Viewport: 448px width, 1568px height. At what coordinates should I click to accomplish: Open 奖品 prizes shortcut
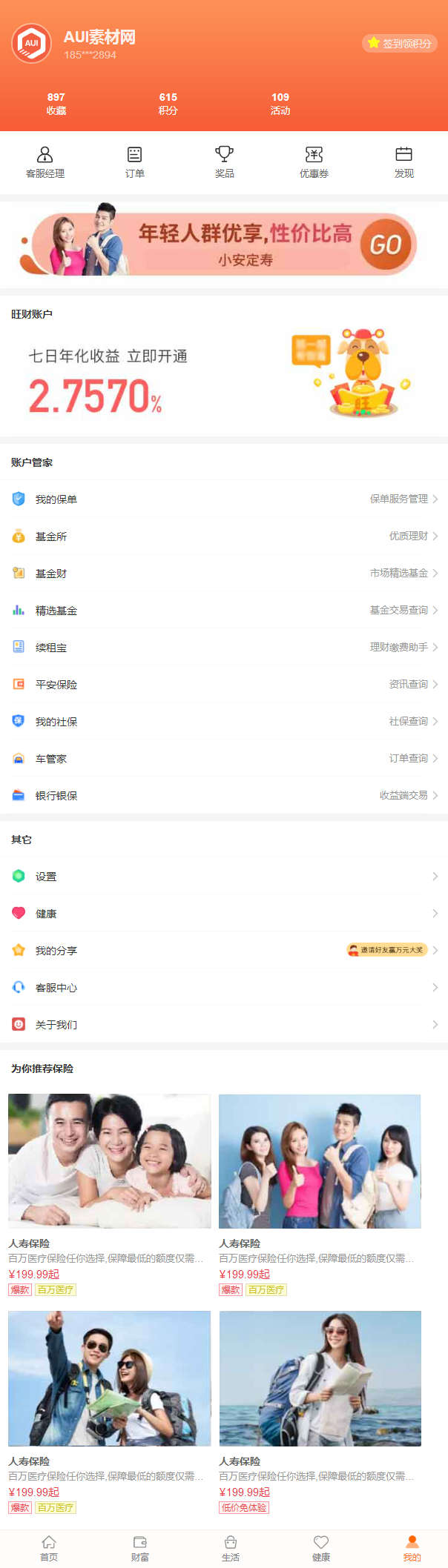(x=224, y=162)
